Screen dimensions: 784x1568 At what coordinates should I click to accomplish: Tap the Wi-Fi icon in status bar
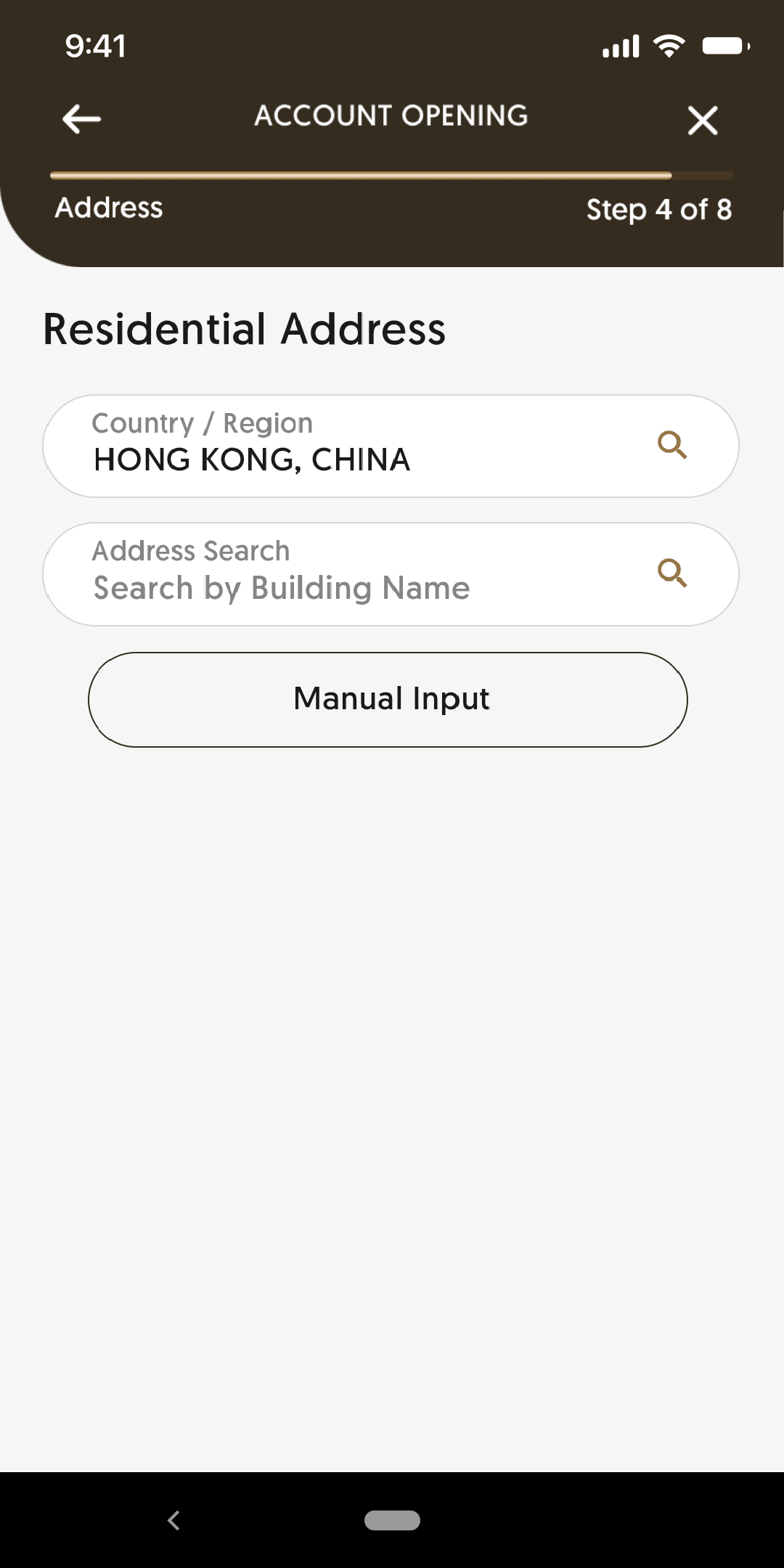point(669,45)
